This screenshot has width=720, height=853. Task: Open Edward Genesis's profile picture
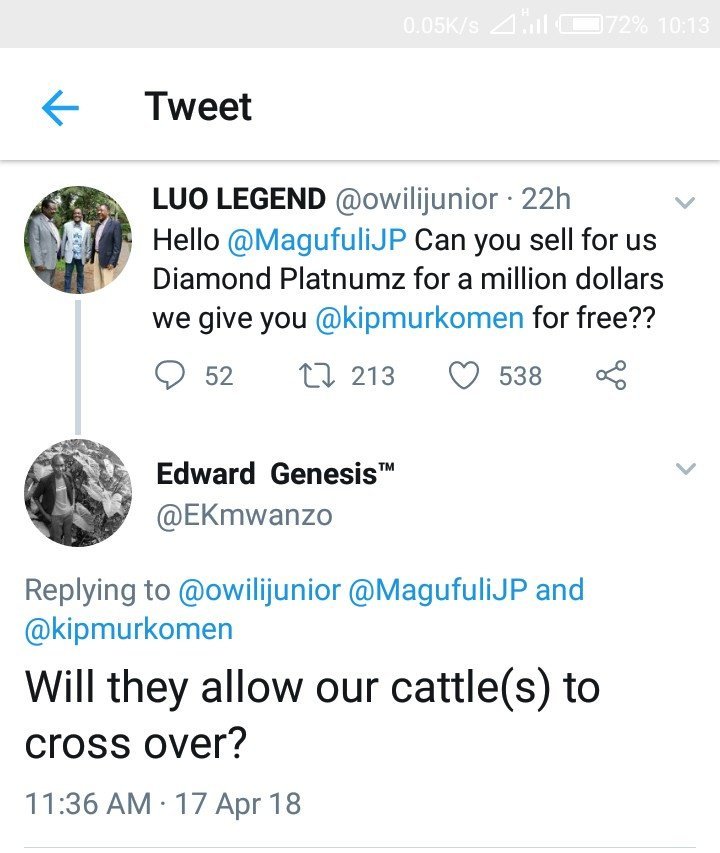point(78,493)
